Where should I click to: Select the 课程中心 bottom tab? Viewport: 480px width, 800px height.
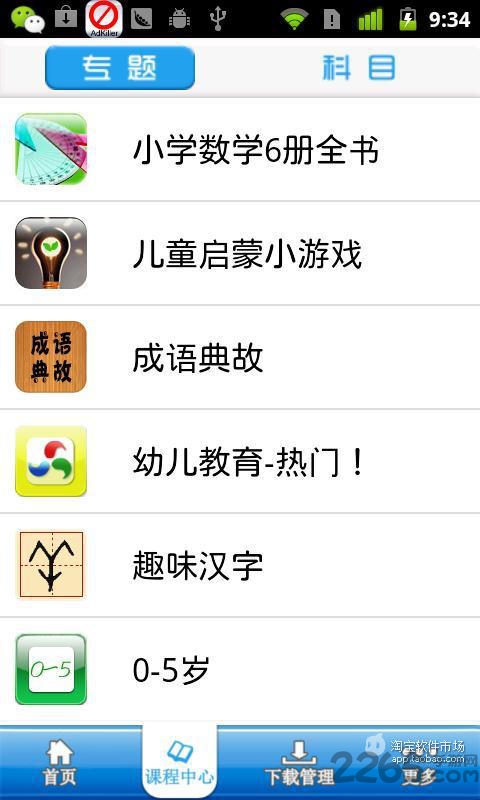point(180,762)
